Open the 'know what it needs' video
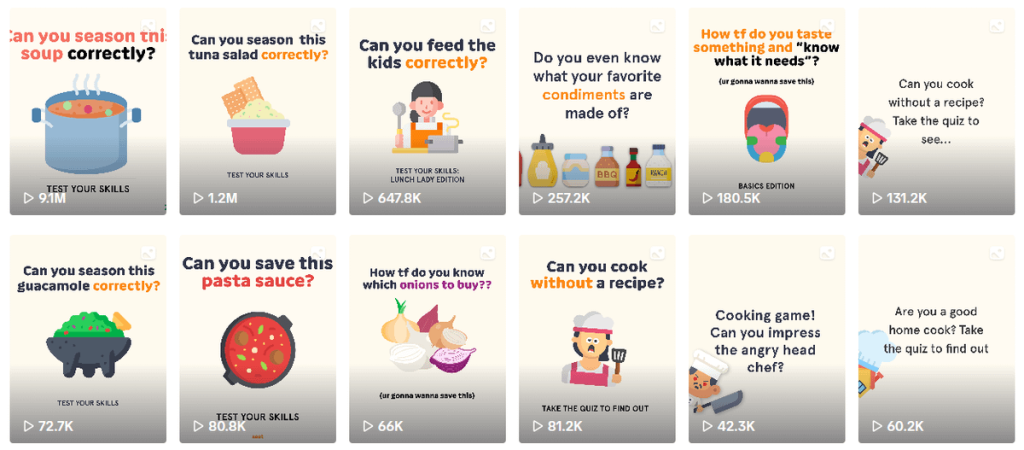This screenshot has height=450, width=1024. (767, 112)
